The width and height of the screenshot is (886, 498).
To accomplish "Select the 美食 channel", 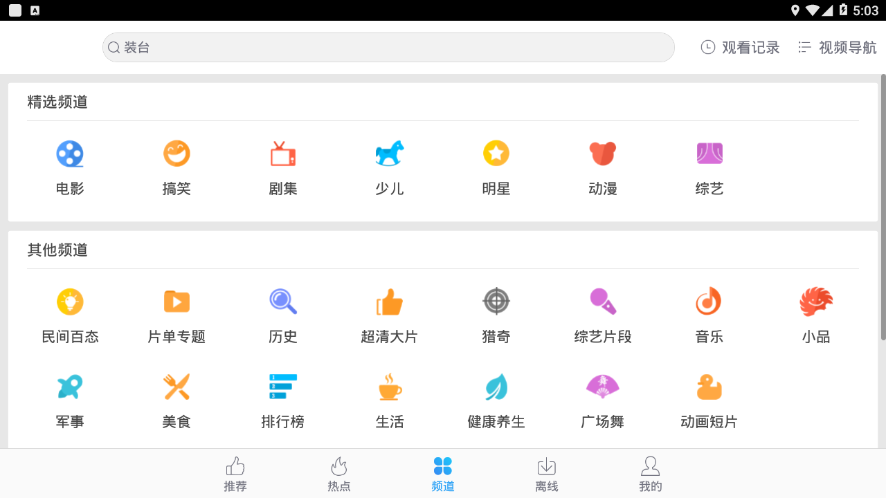I will [x=176, y=400].
